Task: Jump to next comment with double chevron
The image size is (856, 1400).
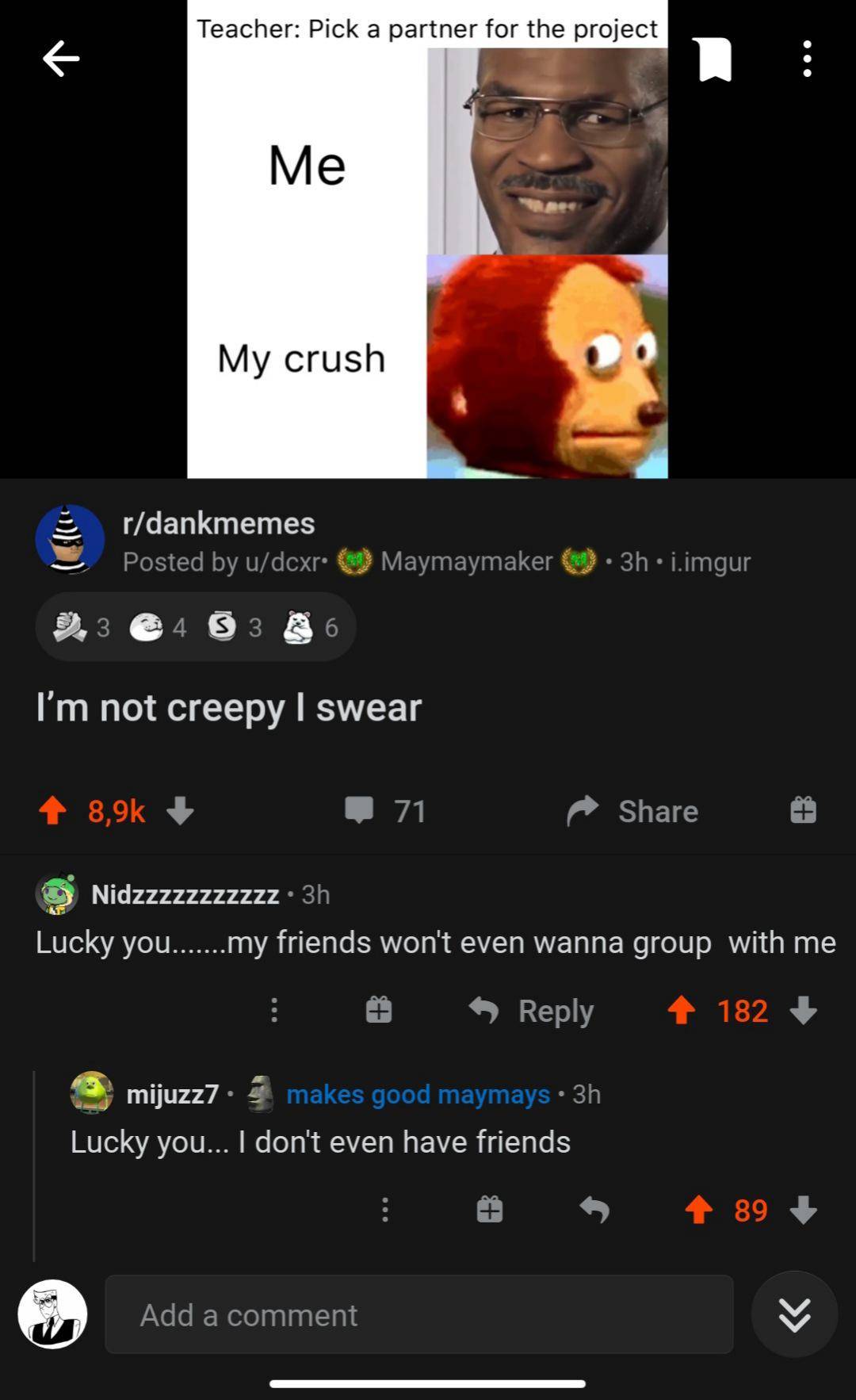Action: [x=794, y=1315]
